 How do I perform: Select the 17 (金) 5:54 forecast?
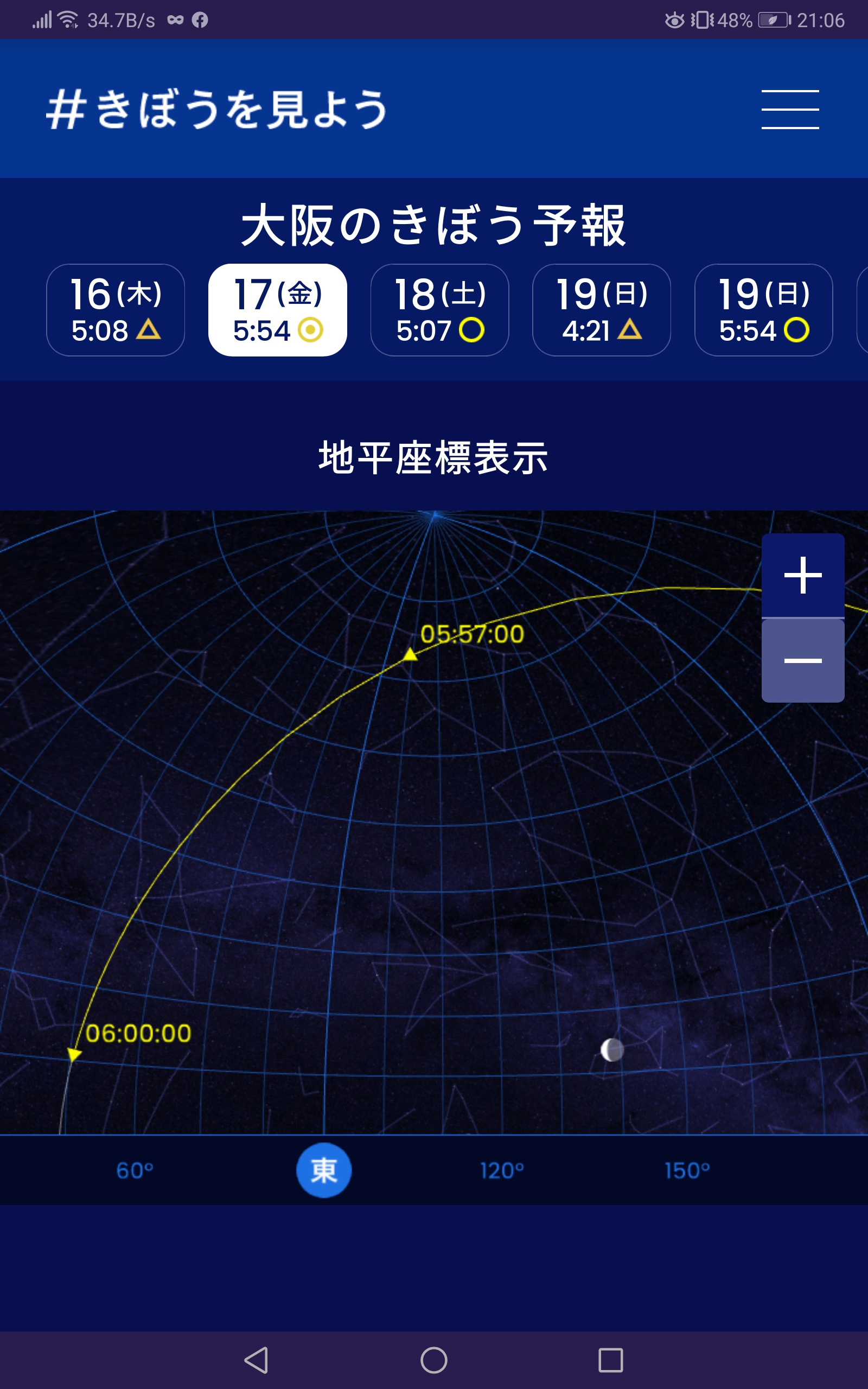(277, 310)
